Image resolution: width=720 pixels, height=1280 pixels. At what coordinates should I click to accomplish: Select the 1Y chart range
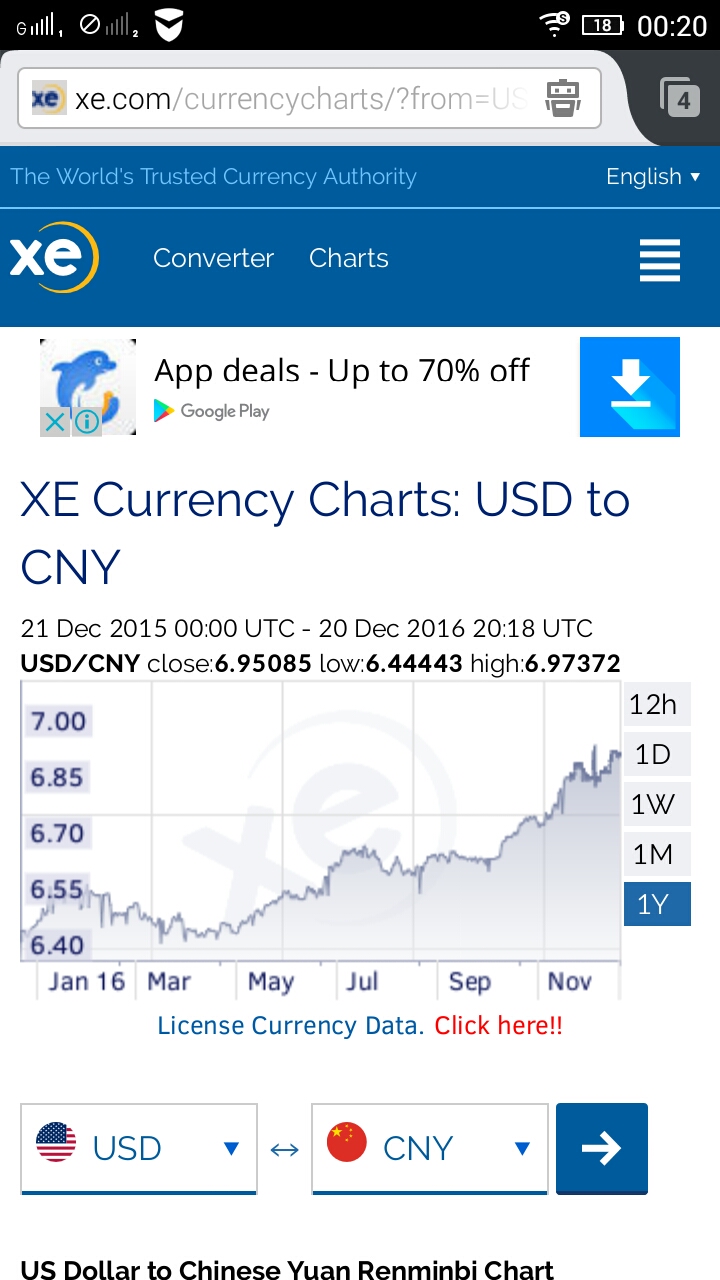(x=654, y=904)
